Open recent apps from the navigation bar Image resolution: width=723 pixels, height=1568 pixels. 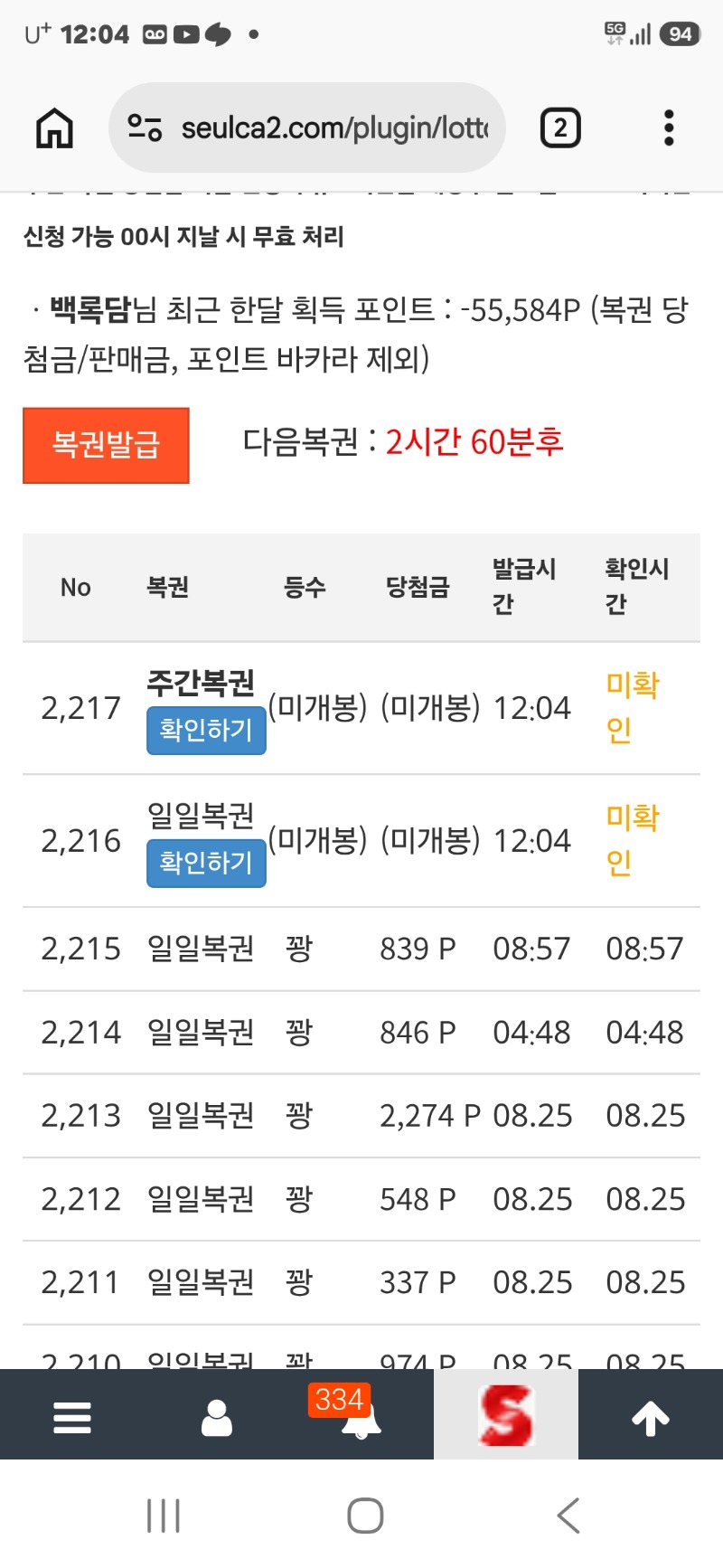(164, 1515)
